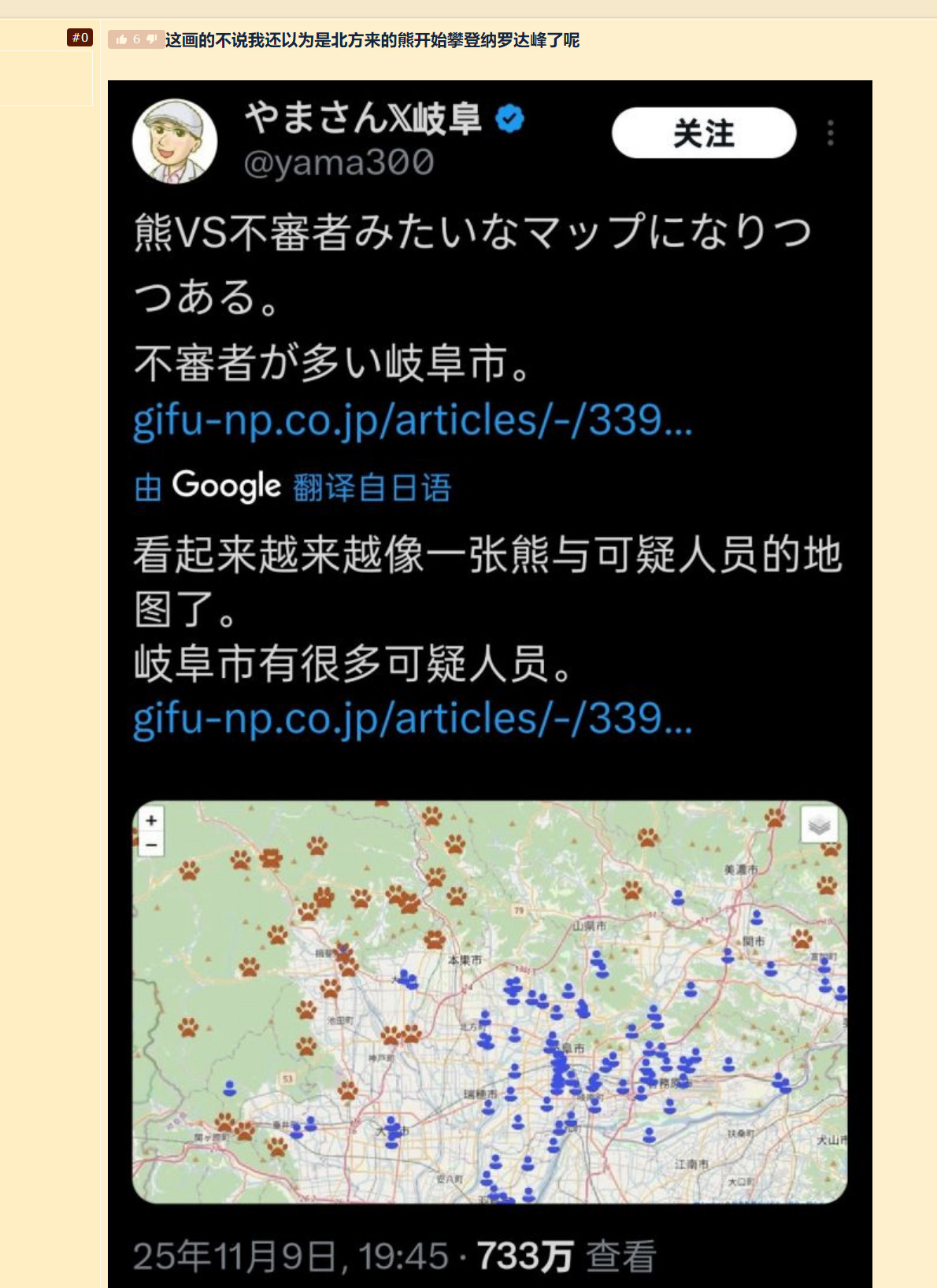
Task: Zoom out using the map's minus button
Action: coord(153,844)
